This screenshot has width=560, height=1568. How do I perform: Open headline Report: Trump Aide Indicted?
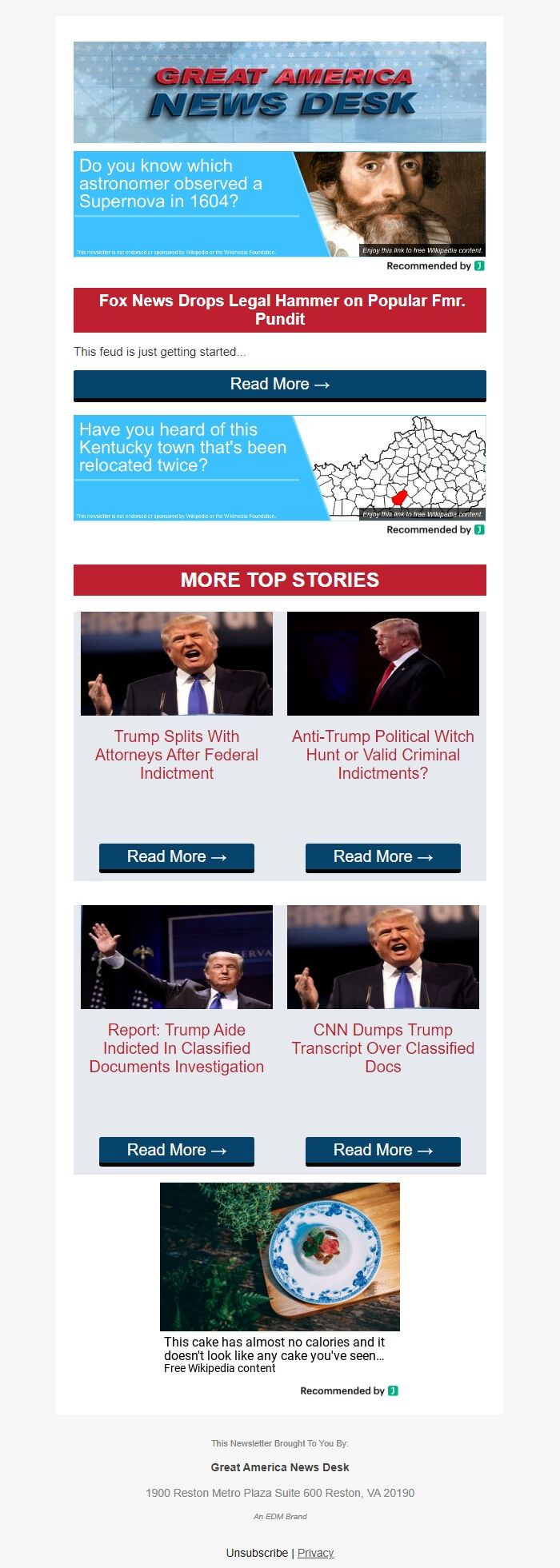[x=177, y=1047]
